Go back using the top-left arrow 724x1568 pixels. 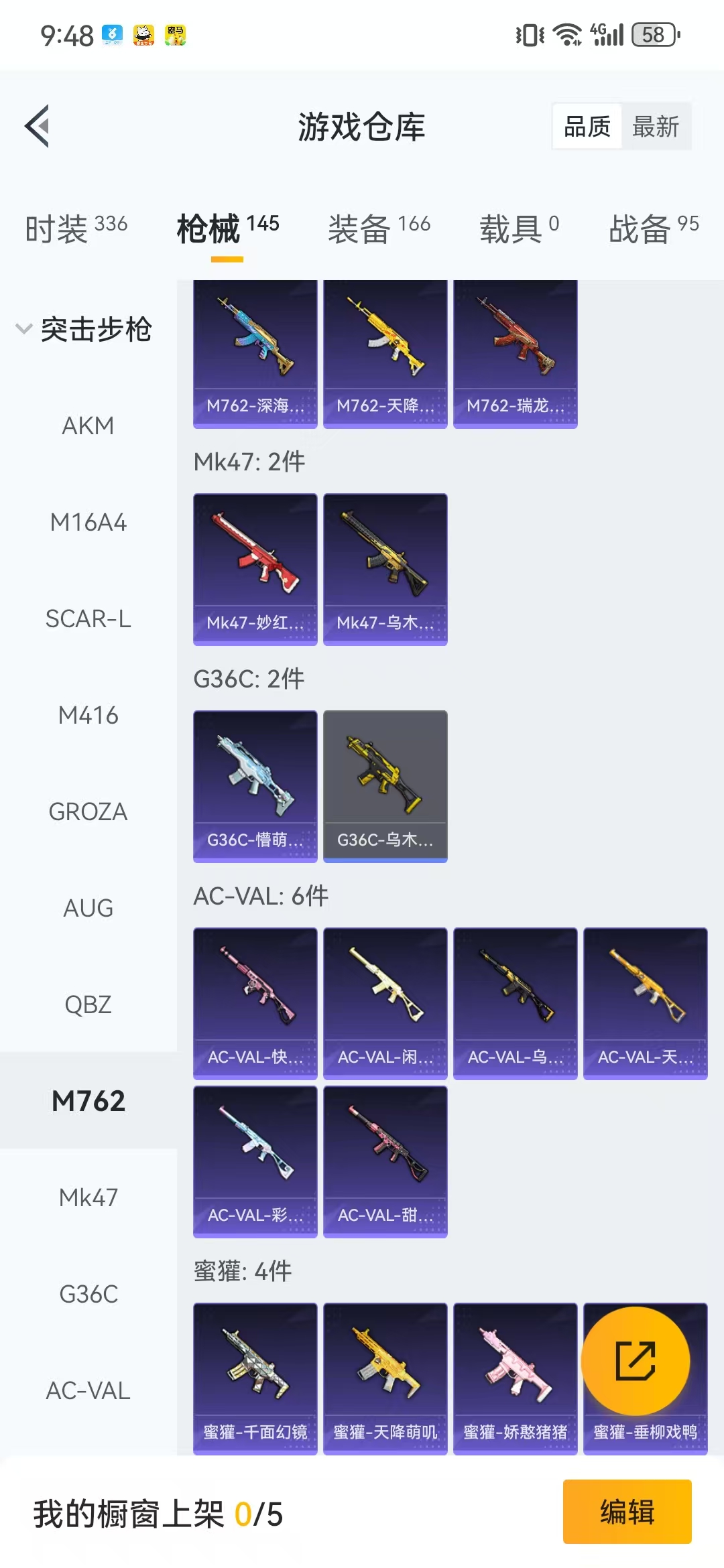pos(38,125)
